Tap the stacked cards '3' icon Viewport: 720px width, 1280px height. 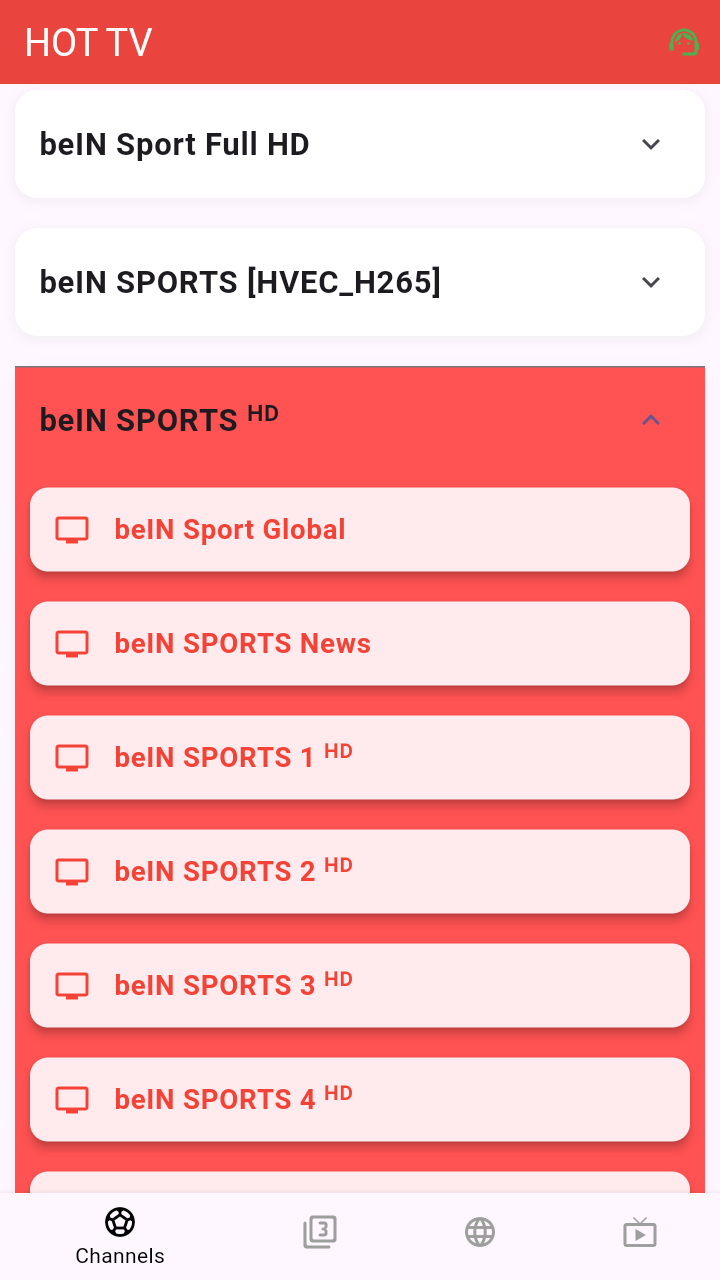(x=320, y=1231)
